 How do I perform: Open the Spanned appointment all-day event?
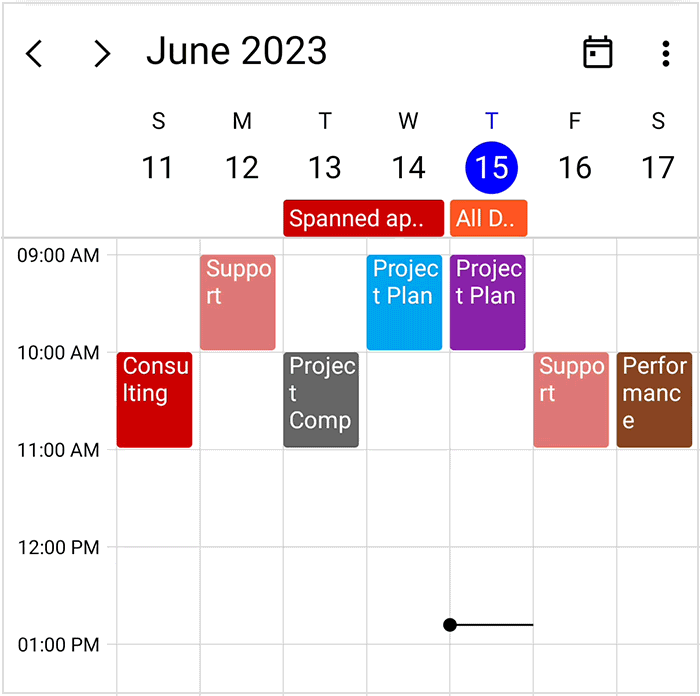point(363,219)
